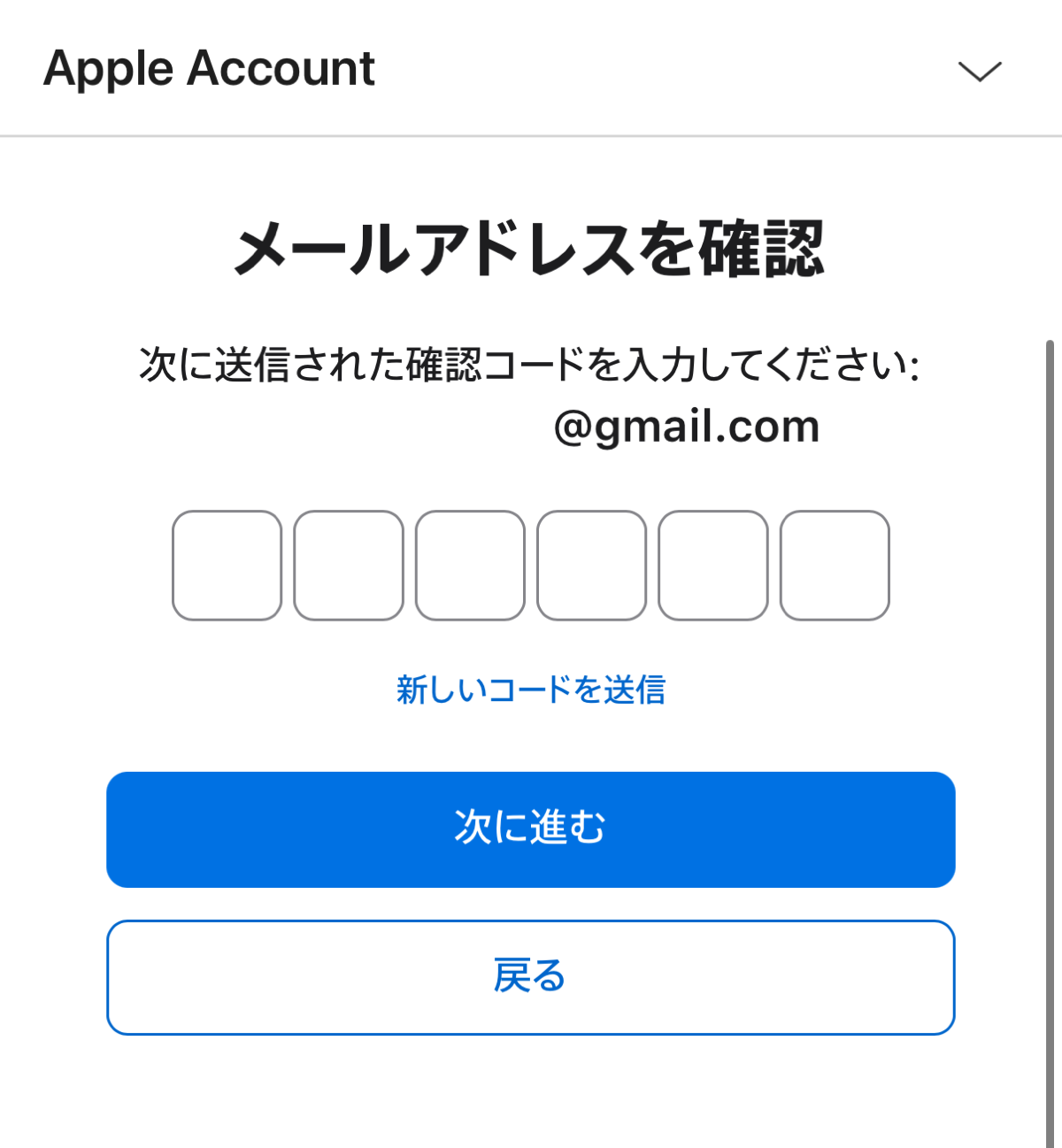The image size is (1062, 1148).
Task: Tap the first verification code box
Action: 227,565
